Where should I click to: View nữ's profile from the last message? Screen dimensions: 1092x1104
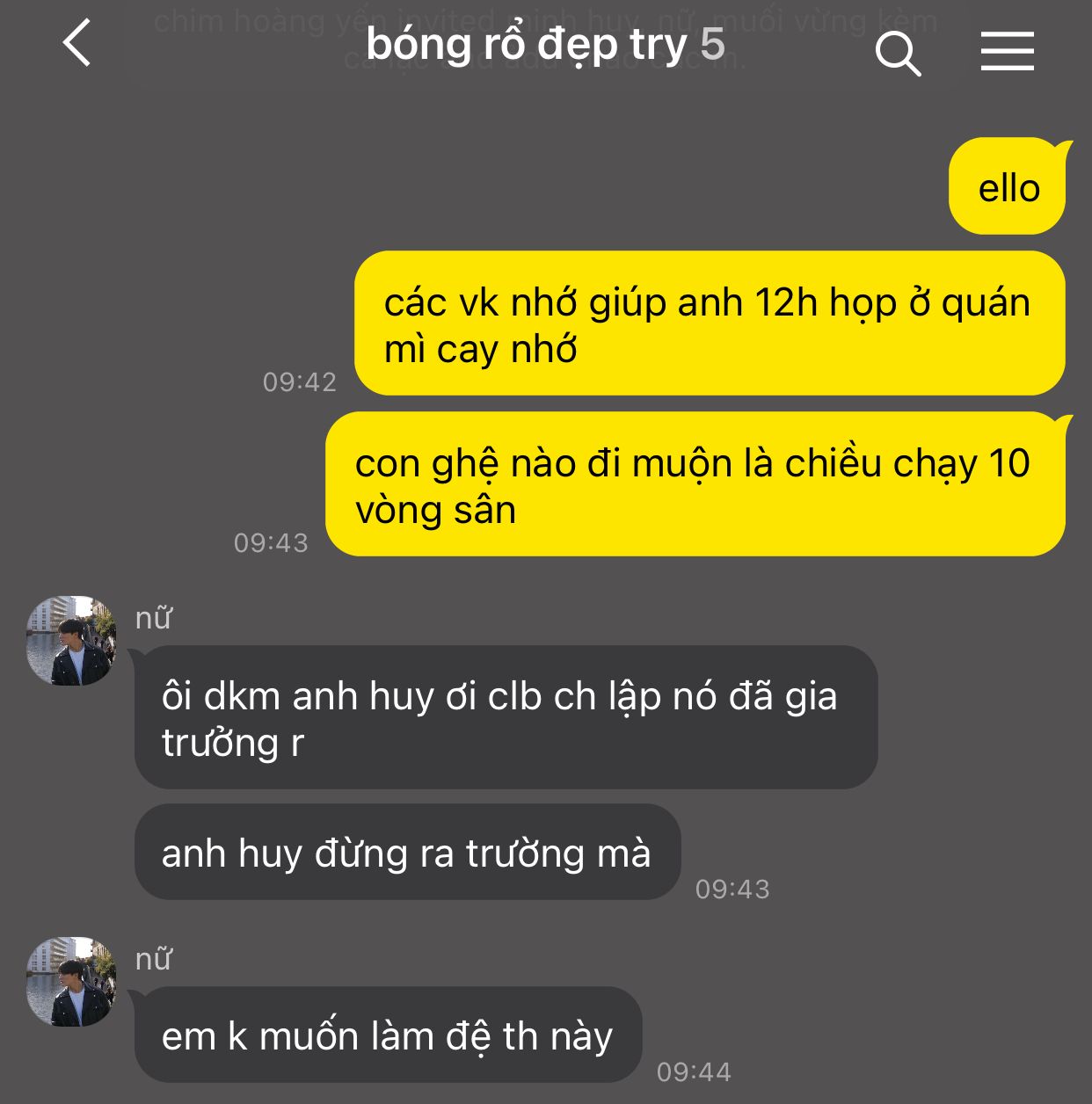tap(71, 982)
